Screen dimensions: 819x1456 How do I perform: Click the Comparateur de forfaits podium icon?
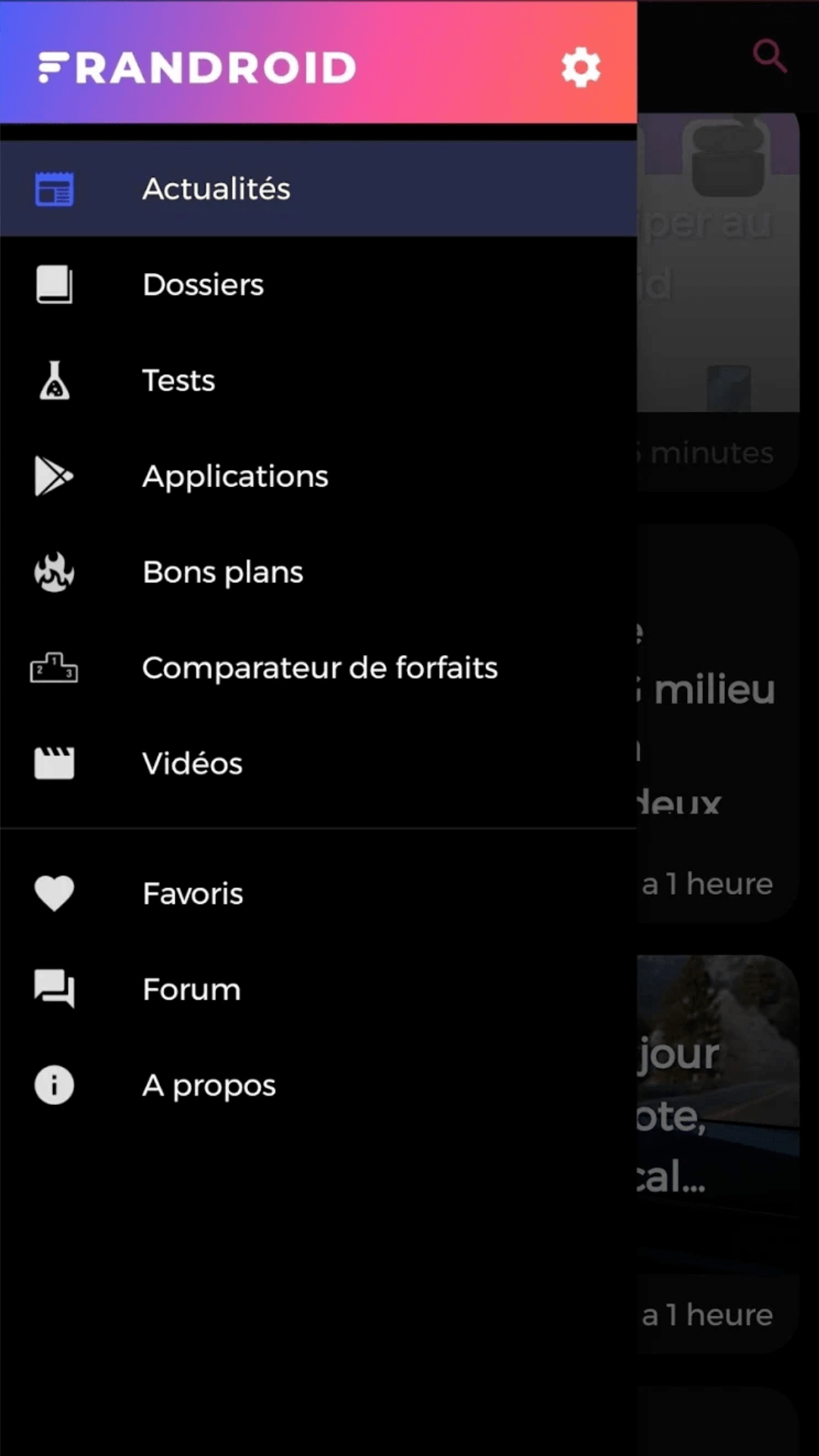pyautogui.click(x=54, y=668)
